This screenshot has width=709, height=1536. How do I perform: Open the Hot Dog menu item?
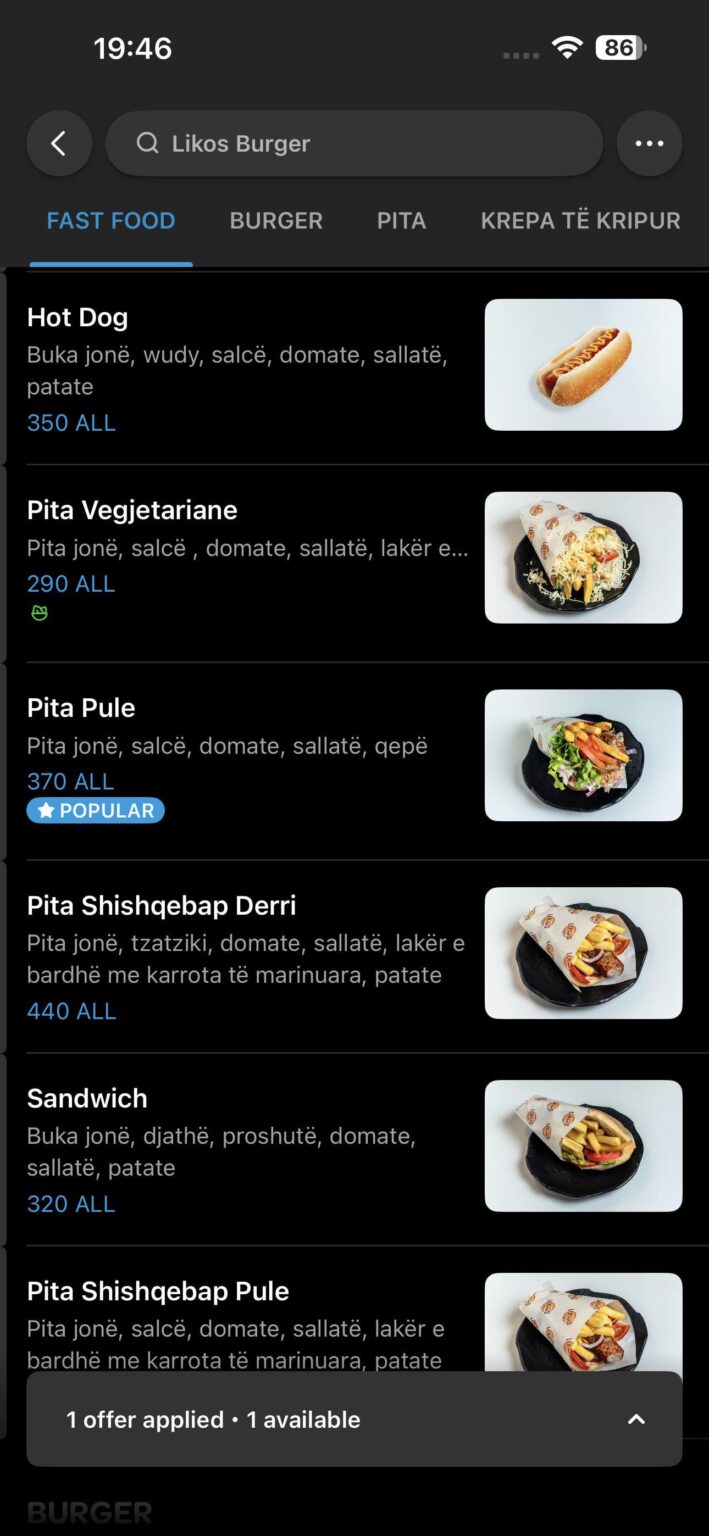[250, 366]
